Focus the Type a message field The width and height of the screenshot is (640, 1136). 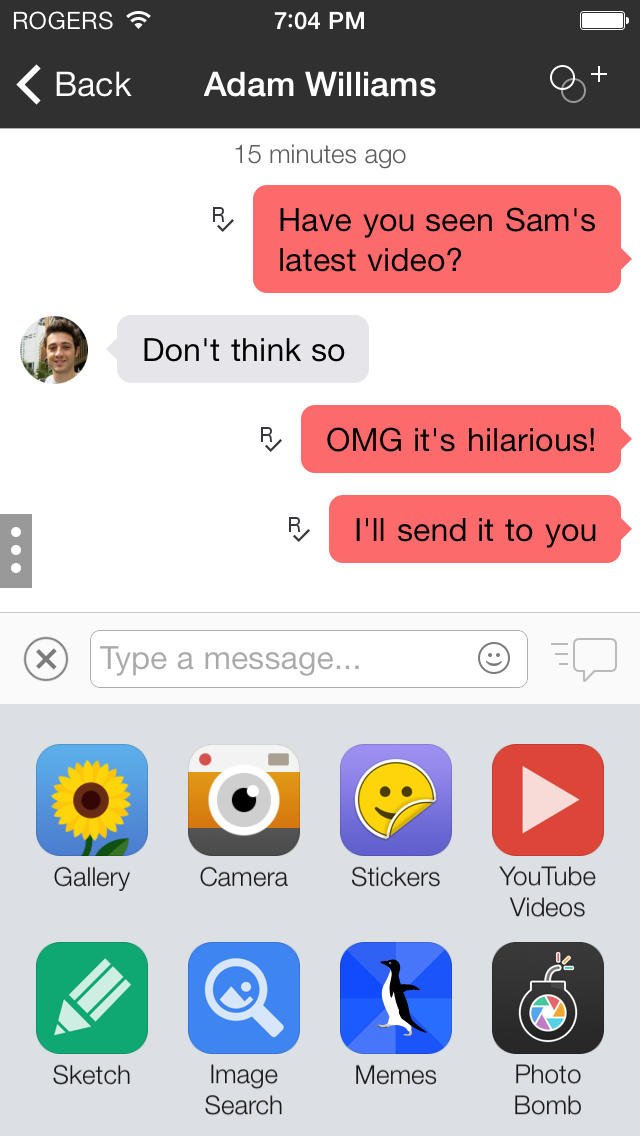[285, 659]
